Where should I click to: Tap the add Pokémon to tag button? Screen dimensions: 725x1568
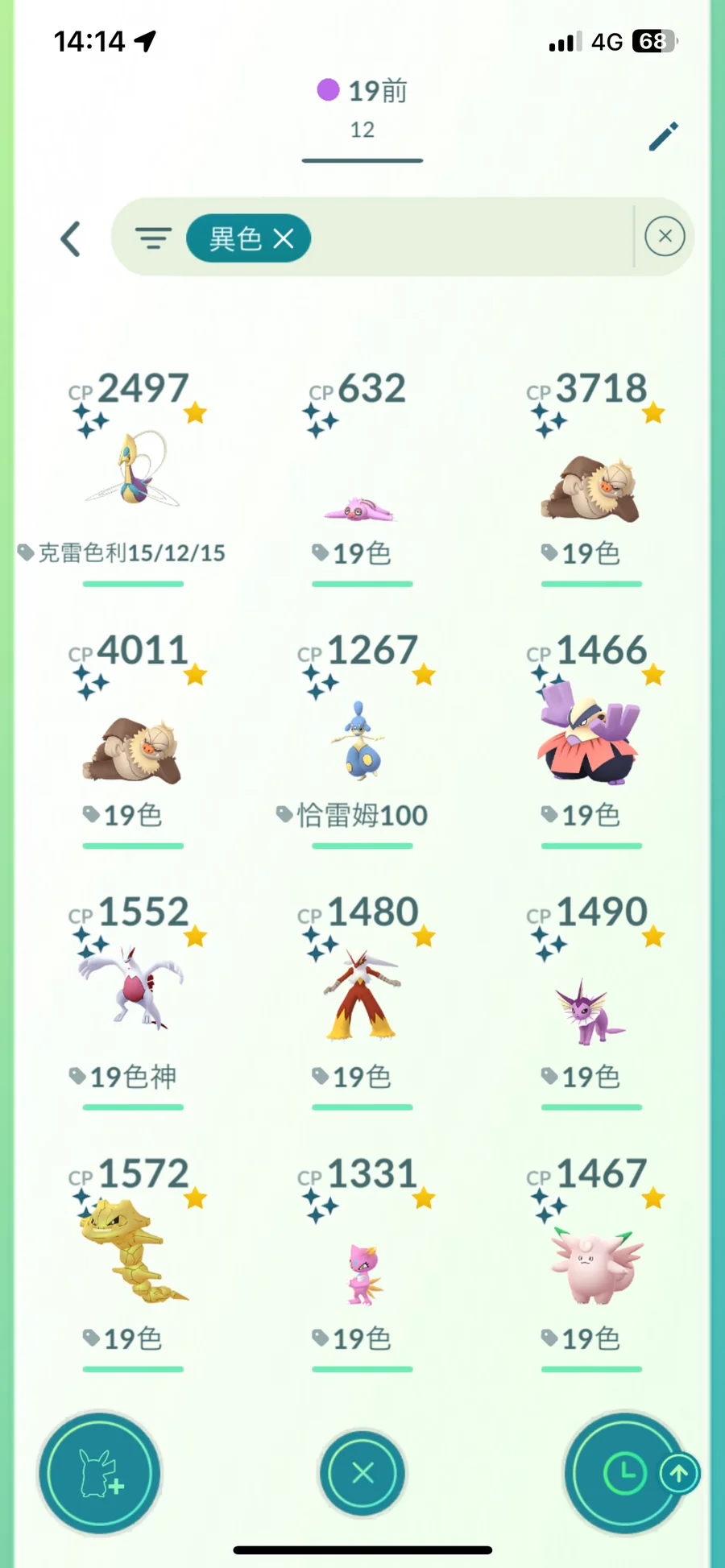[x=100, y=1473]
